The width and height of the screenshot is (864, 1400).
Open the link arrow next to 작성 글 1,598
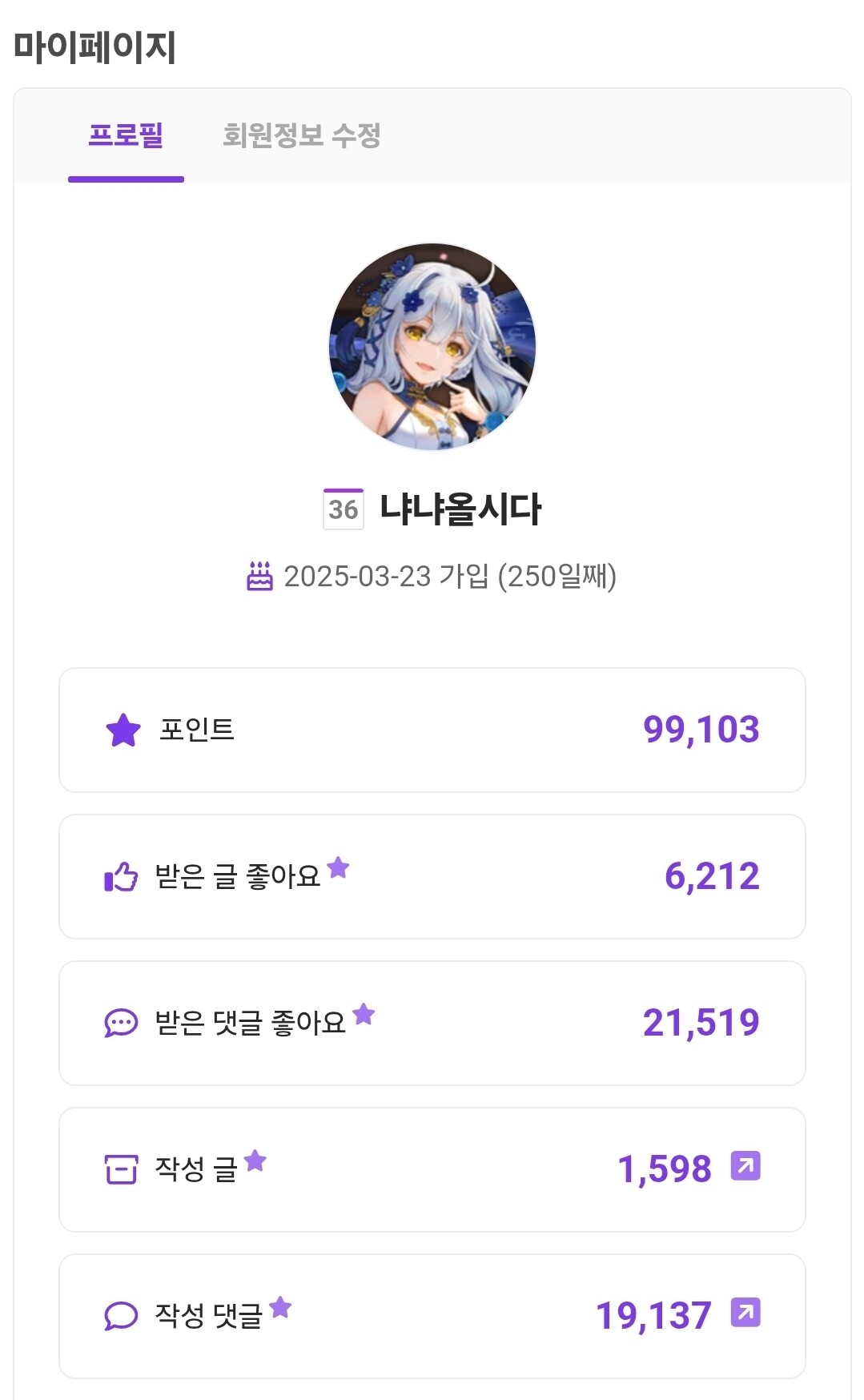[745, 1166]
